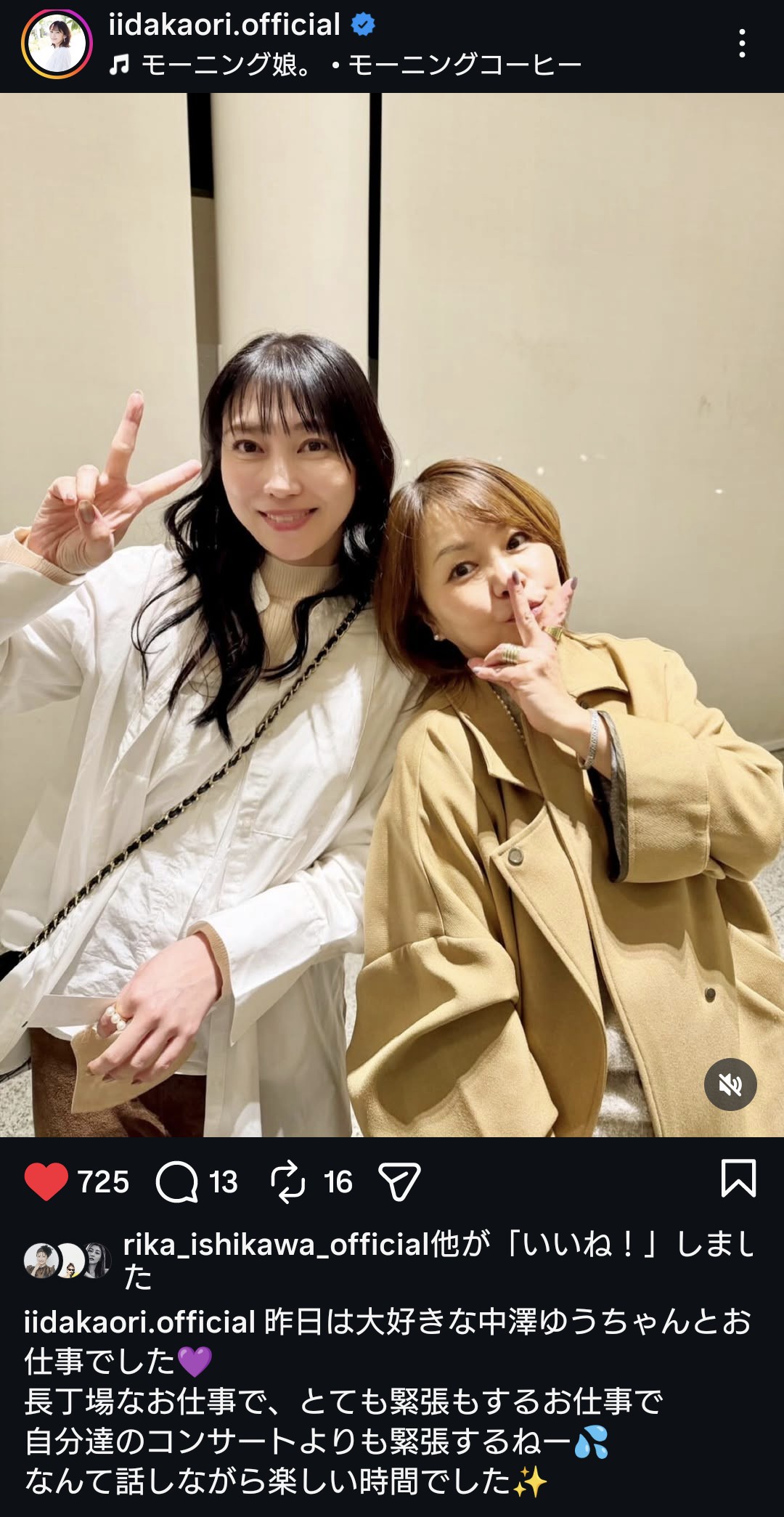Repost this post

point(288,1182)
